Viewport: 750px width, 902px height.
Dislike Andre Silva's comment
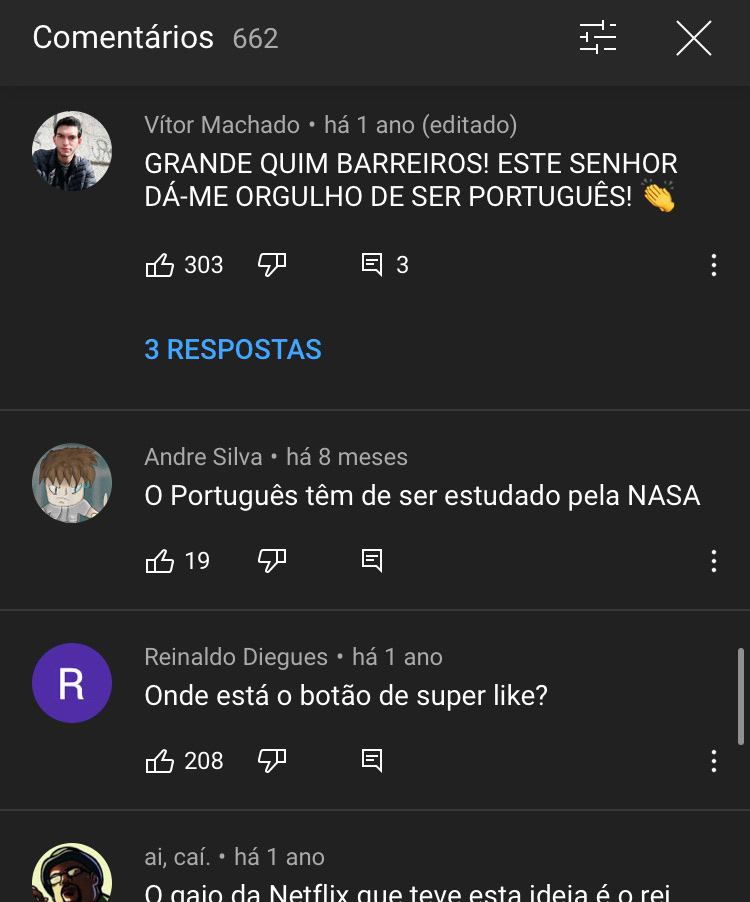pyautogui.click(x=272, y=561)
